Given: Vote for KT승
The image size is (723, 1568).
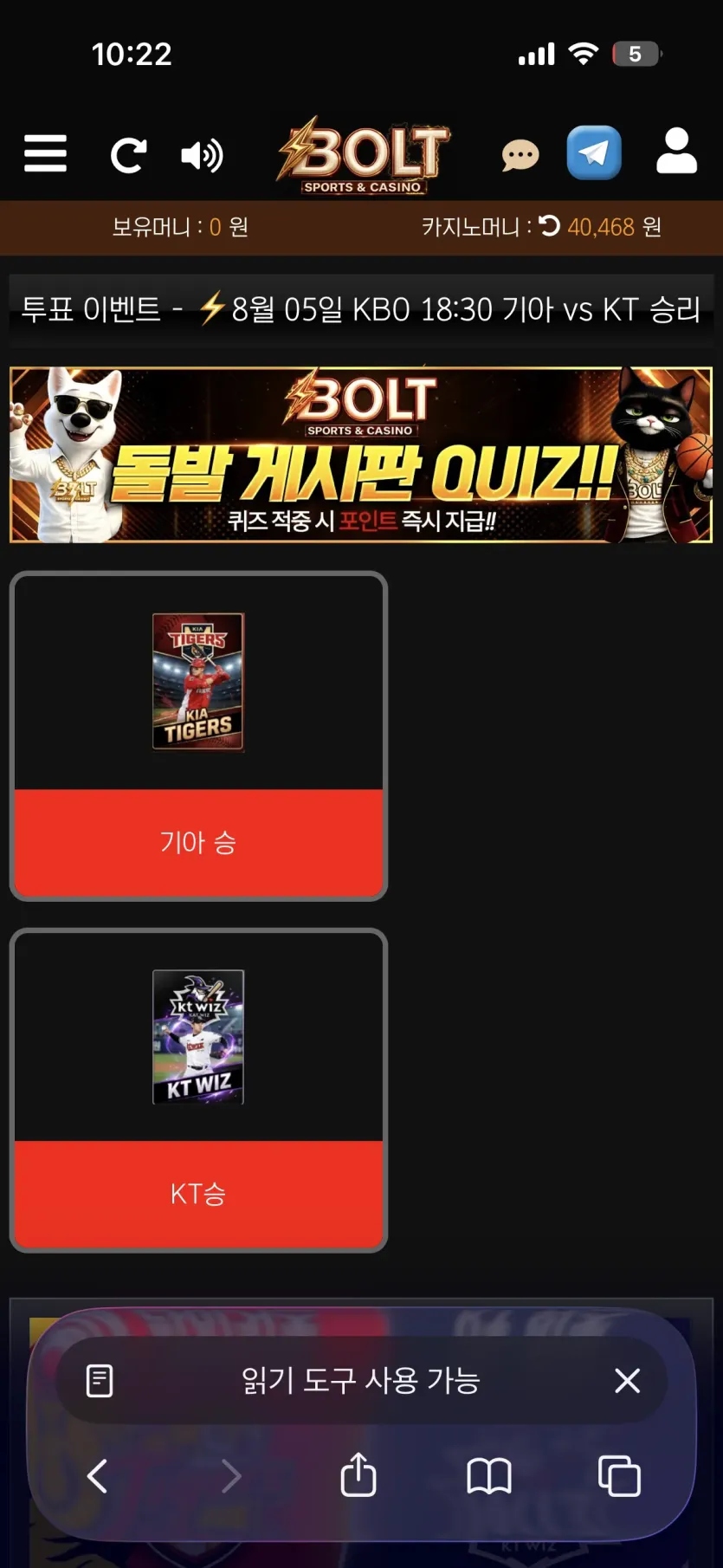Looking at the screenshot, I should click(198, 1194).
